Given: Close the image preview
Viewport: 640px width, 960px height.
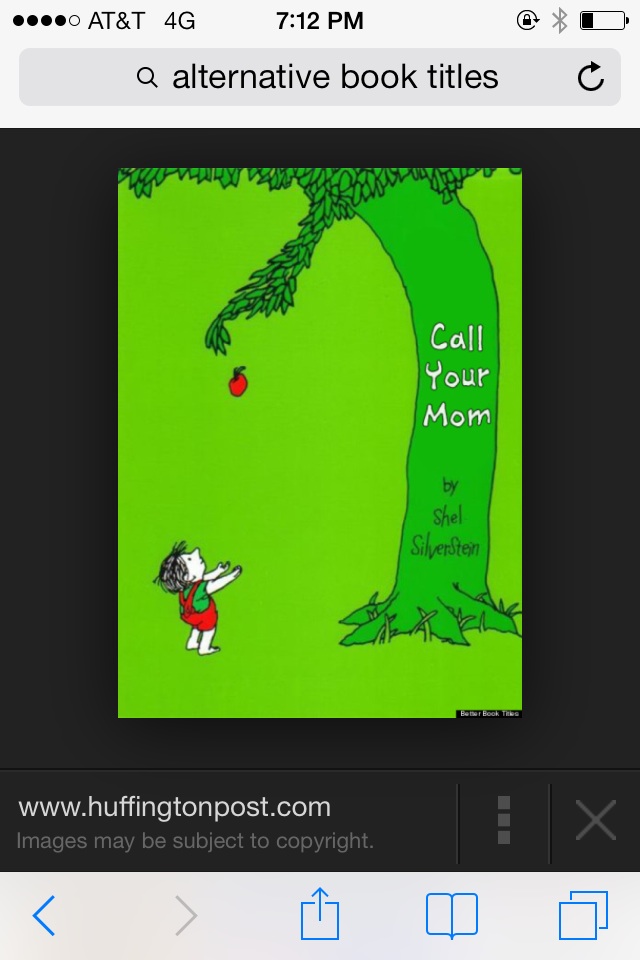Looking at the screenshot, I should (595, 821).
